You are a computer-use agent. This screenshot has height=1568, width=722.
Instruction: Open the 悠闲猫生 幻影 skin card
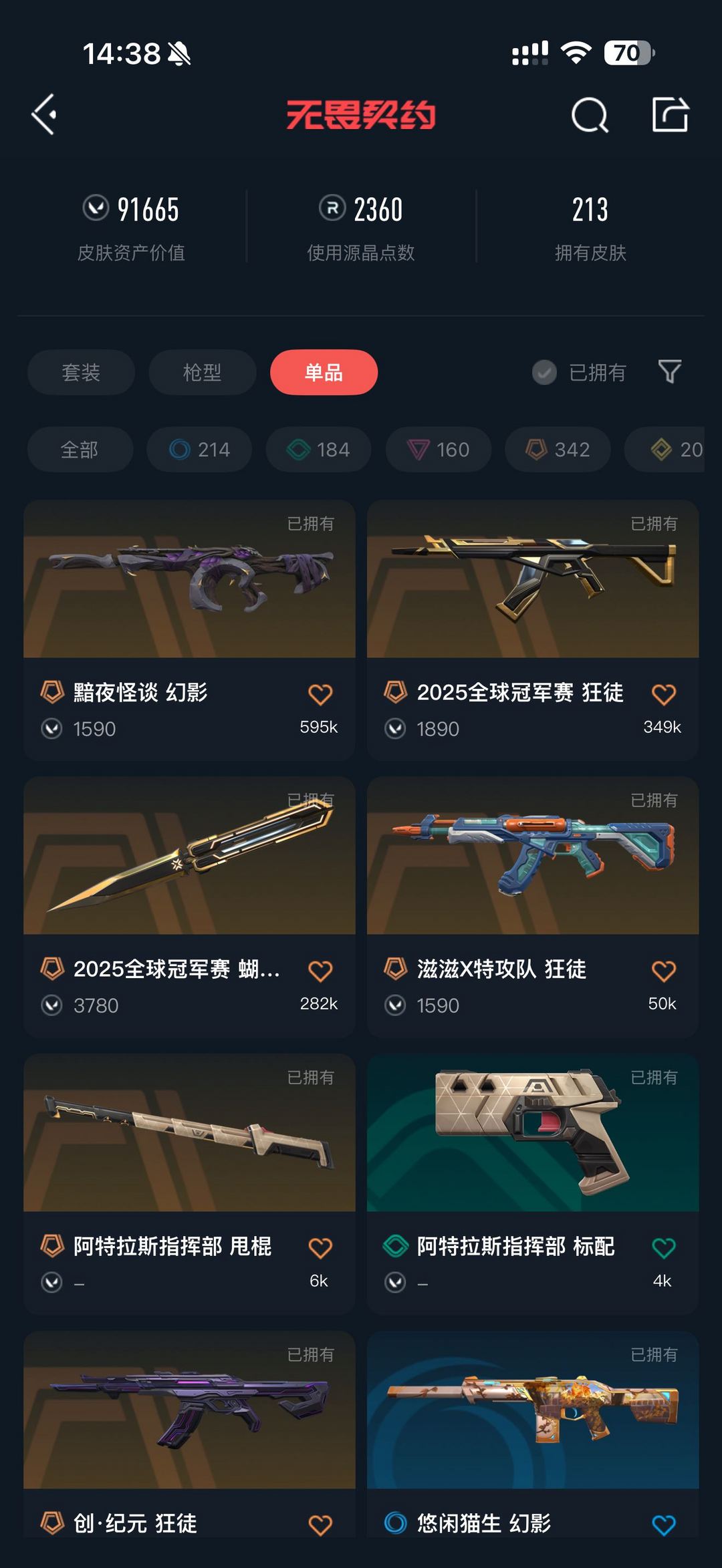click(533, 1436)
